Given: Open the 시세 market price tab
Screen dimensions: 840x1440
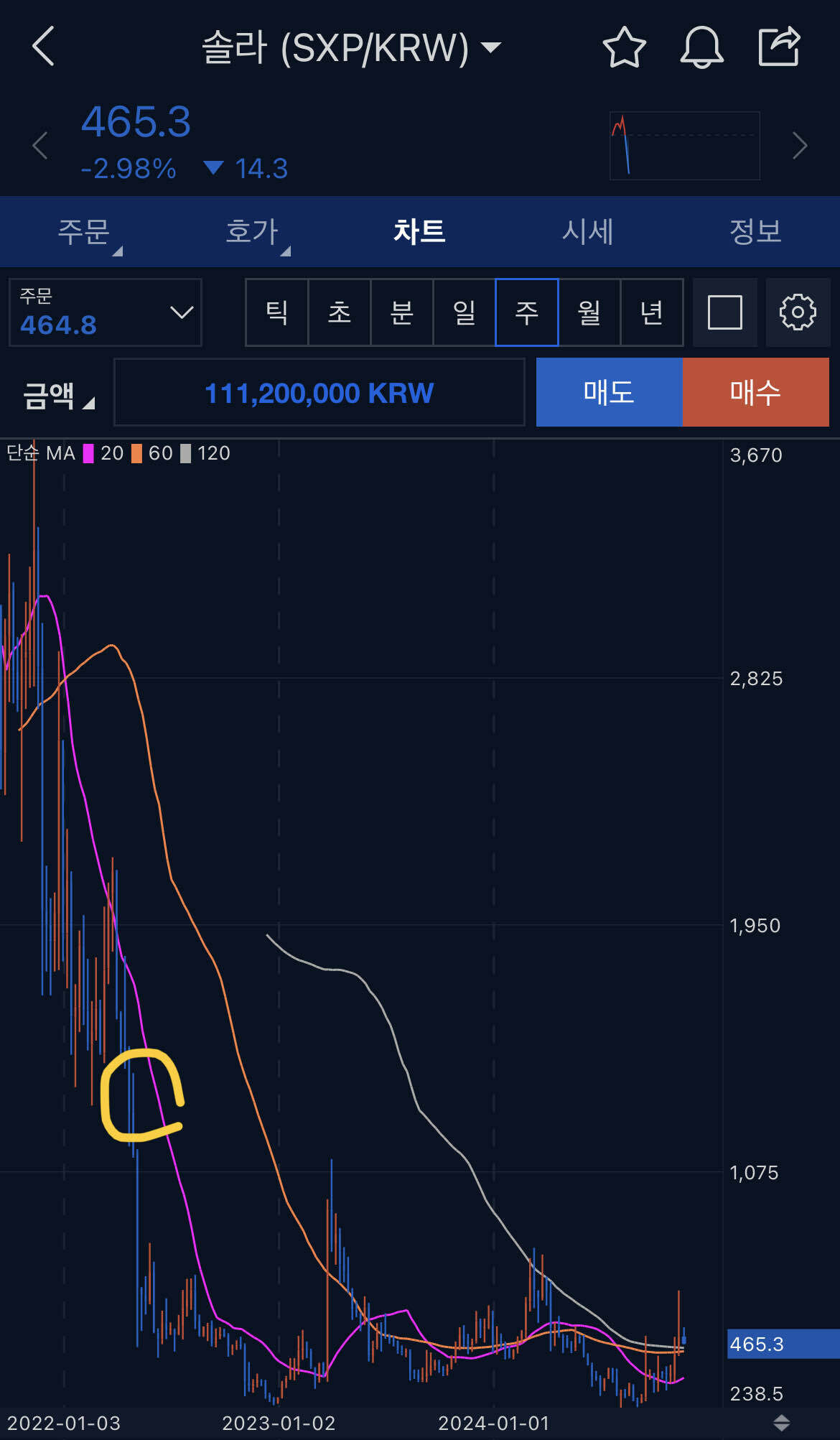Looking at the screenshot, I should click(x=589, y=231).
